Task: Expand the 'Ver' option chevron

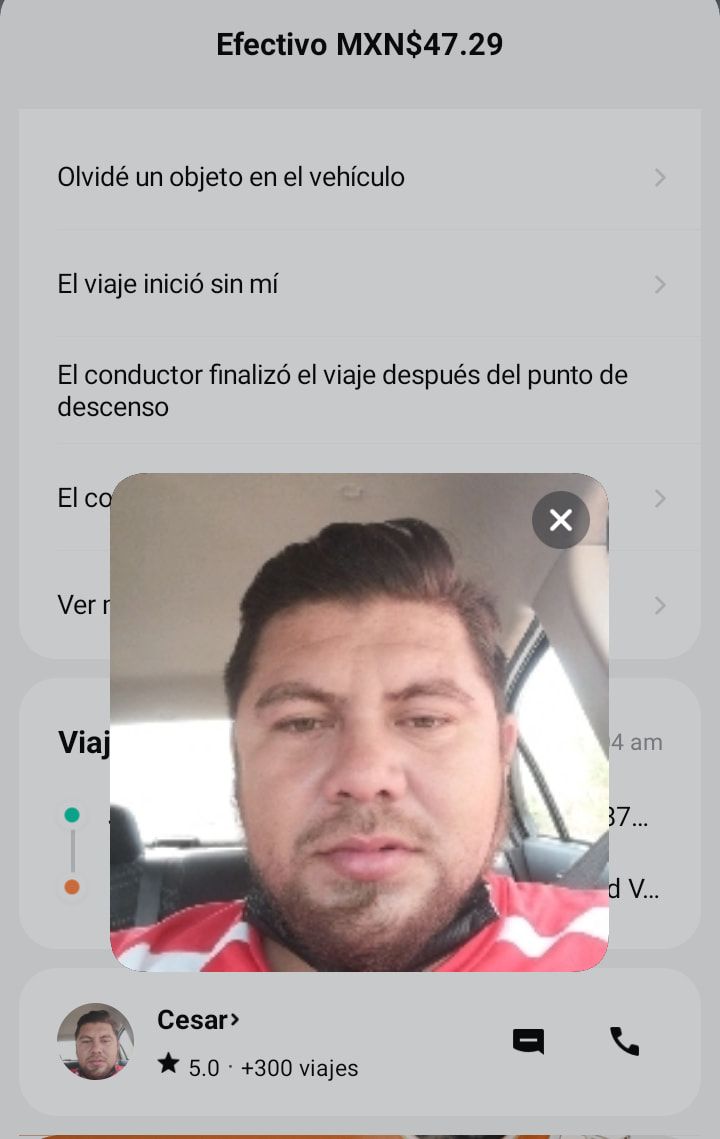Action: 660,605
